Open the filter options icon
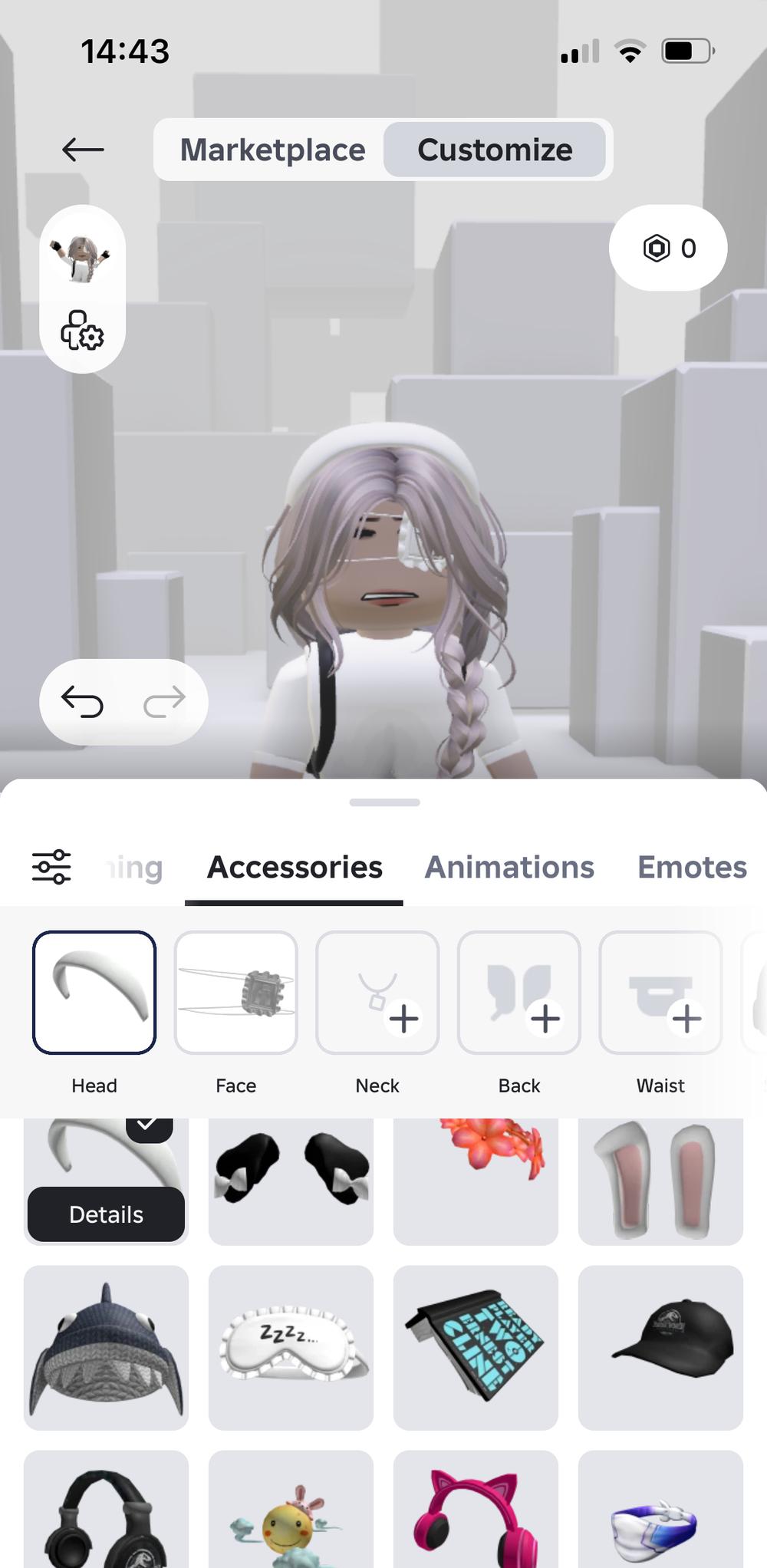Viewport: 767px width, 1568px height. [x=51, y=867]
